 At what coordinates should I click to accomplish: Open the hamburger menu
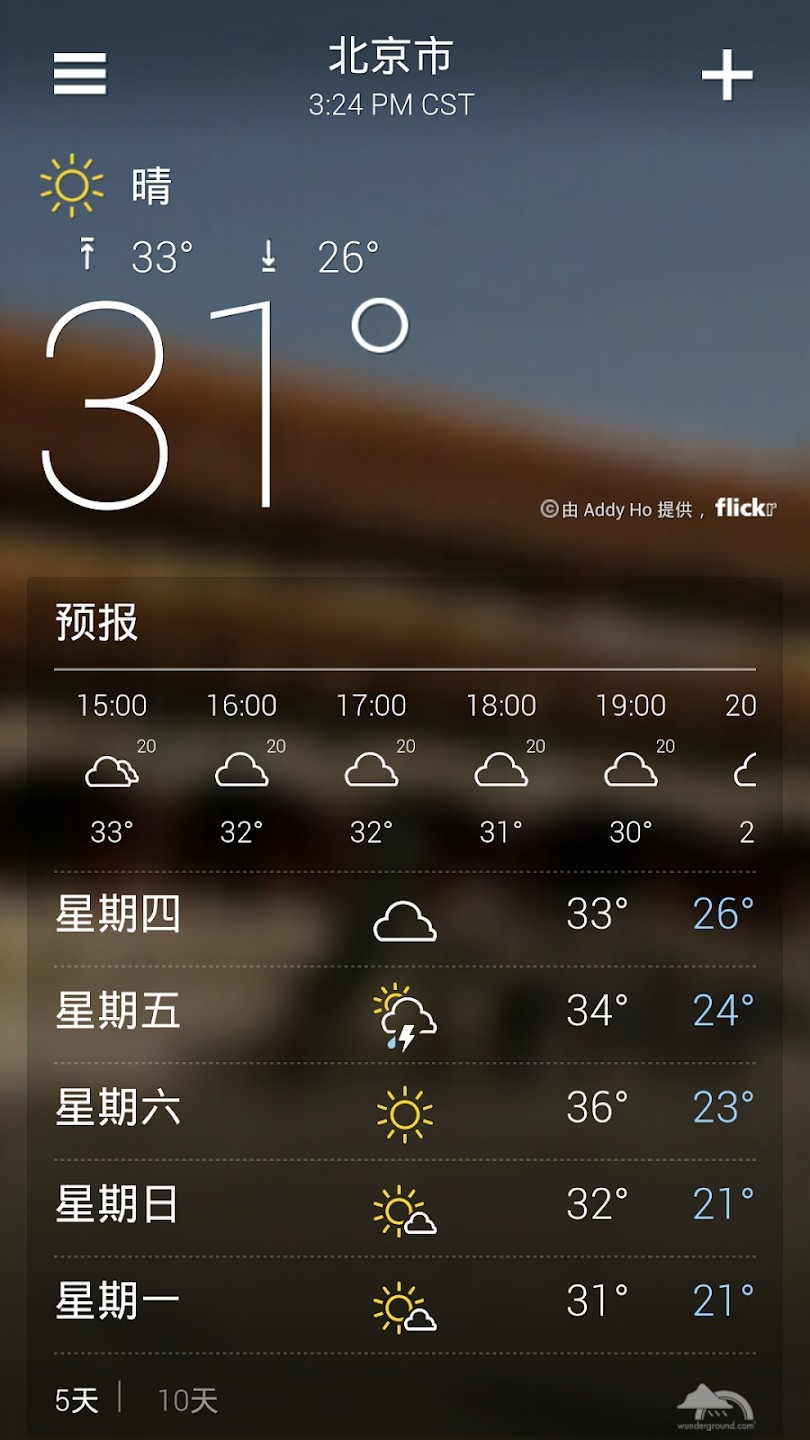click(80, 73)
